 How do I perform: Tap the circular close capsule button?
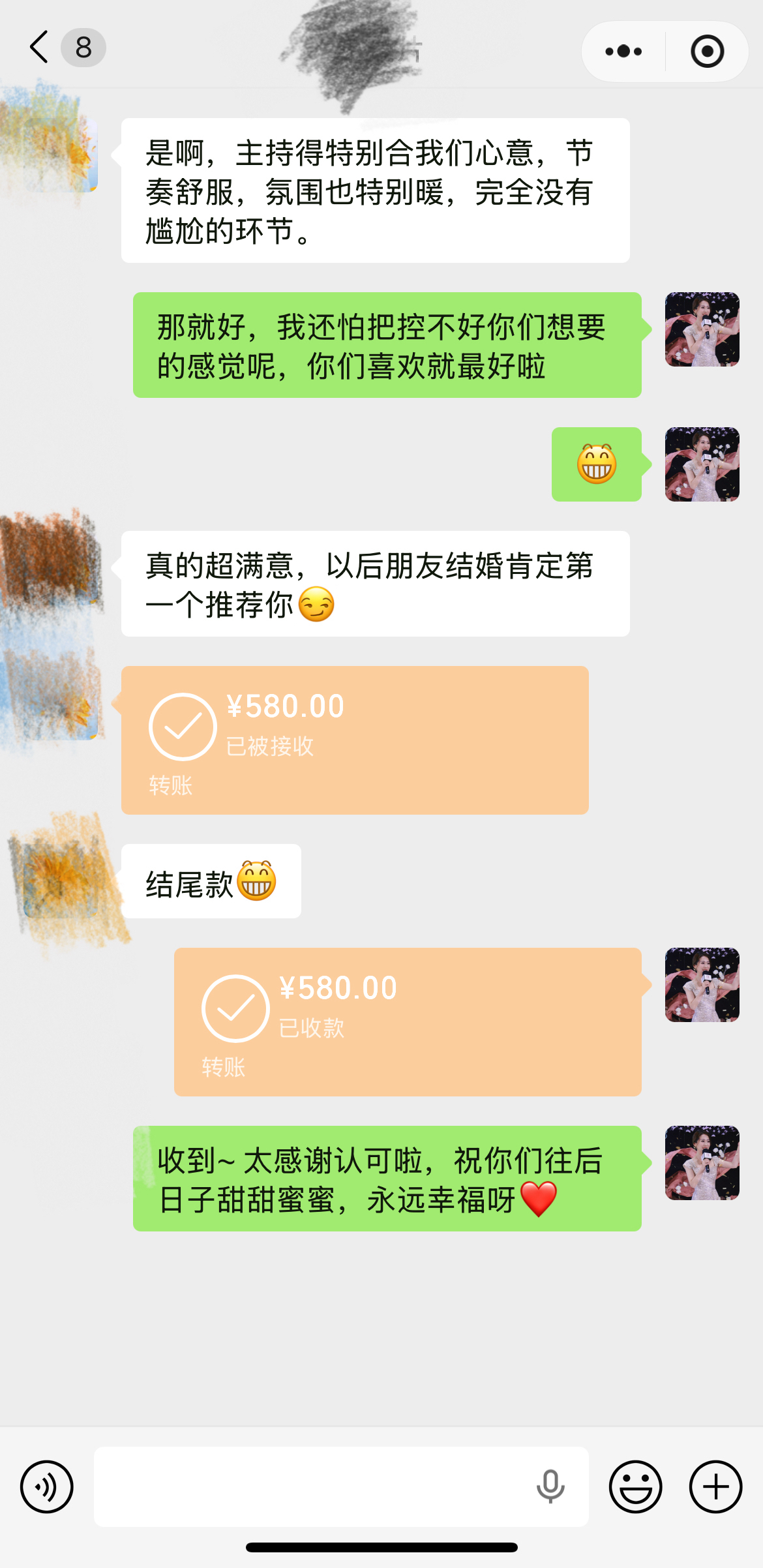[707, 52]
